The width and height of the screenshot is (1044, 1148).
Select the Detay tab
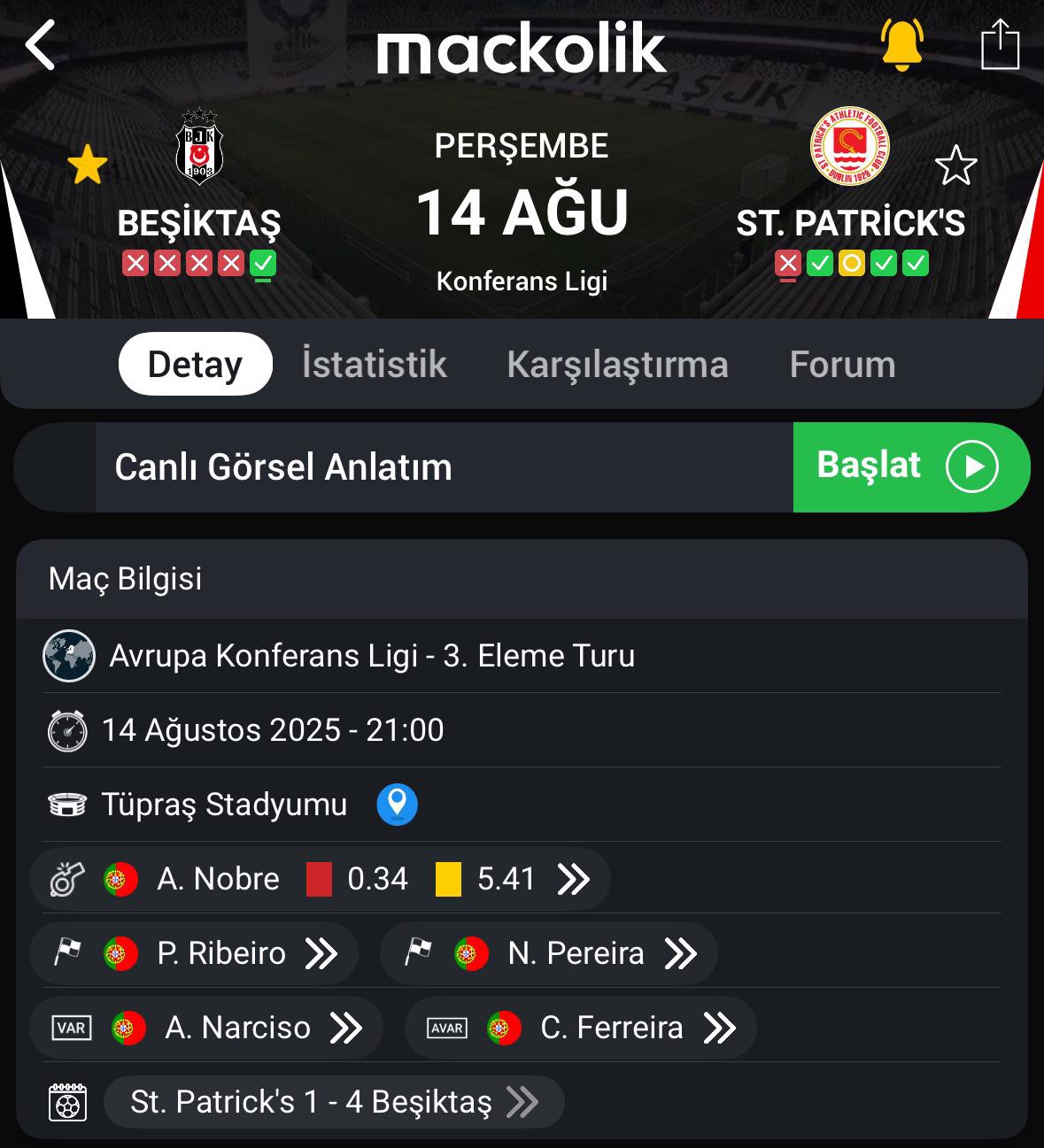(195, 364)
